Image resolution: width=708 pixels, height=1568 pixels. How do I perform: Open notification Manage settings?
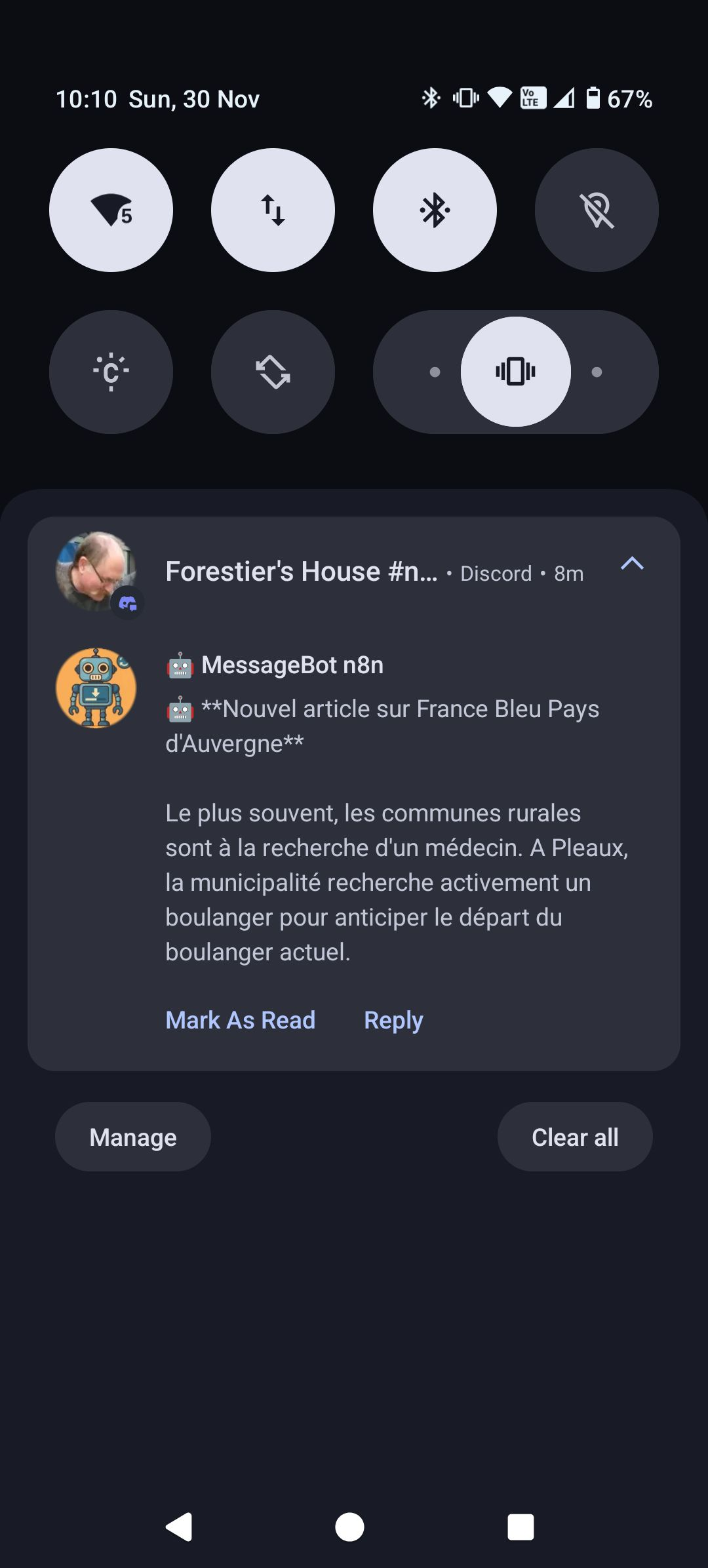[133, 1137]
